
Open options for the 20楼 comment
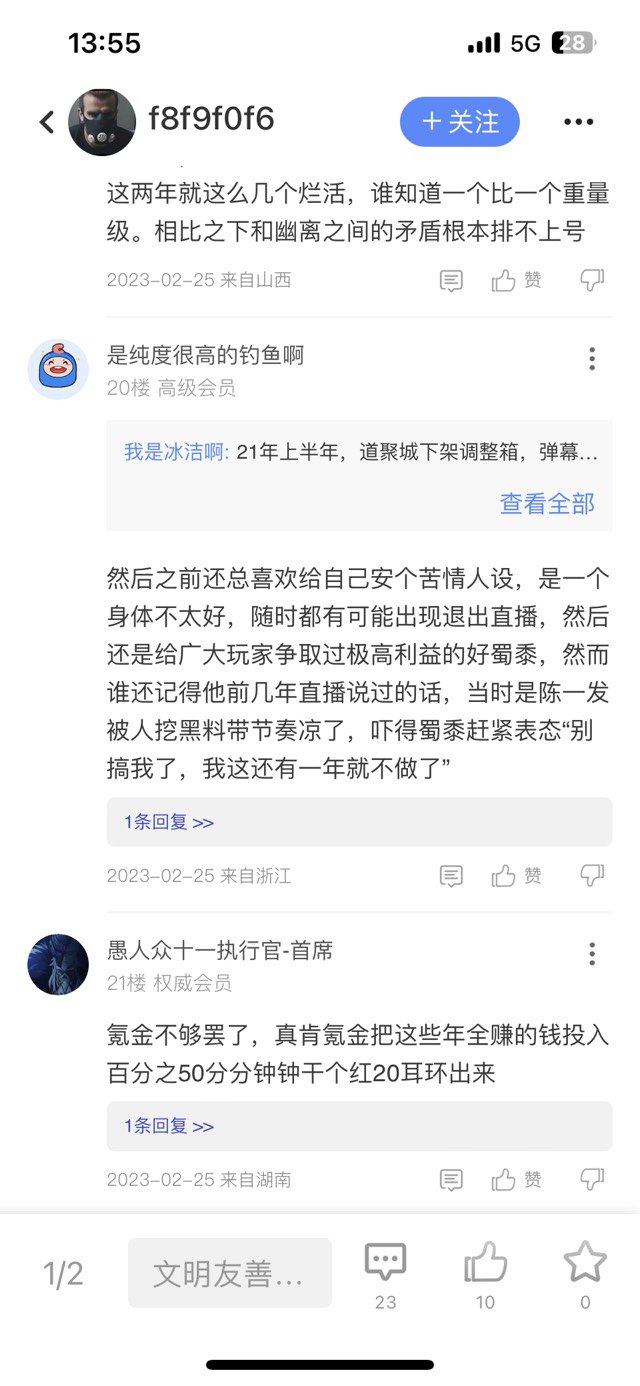click(592, 359)
